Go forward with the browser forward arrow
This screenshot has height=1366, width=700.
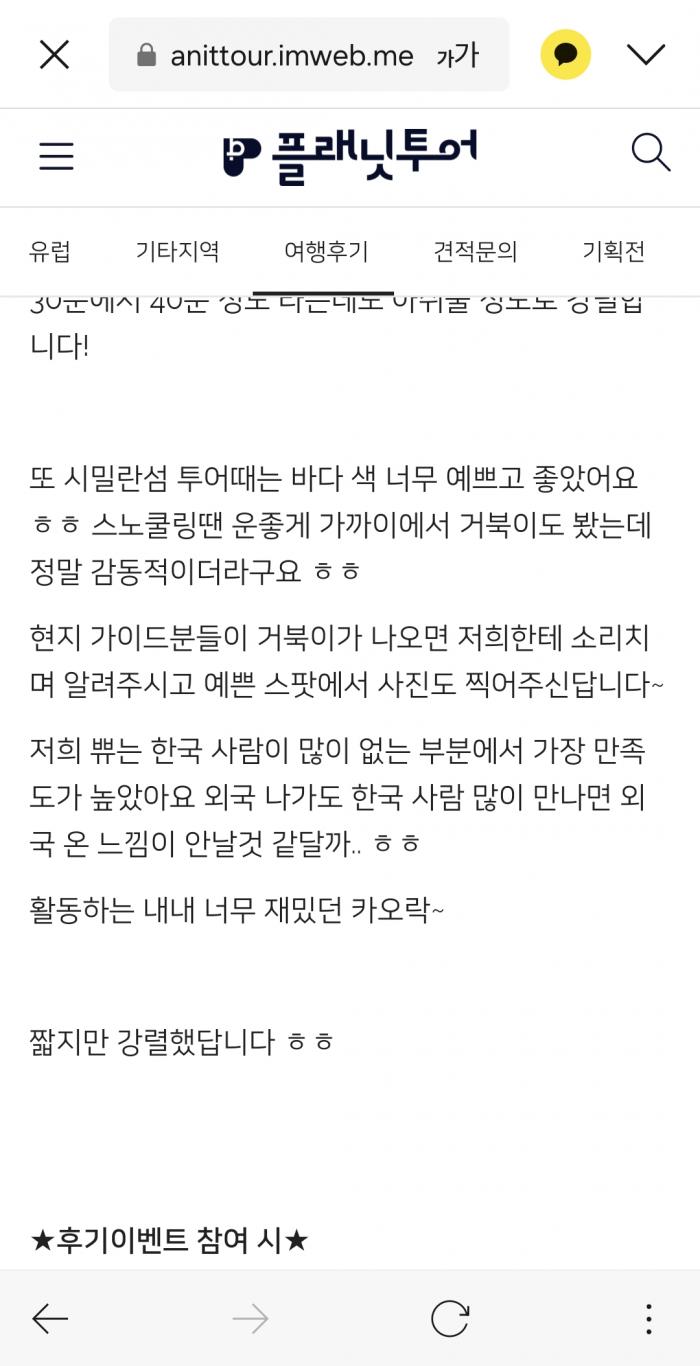(x=250, y=1319)
